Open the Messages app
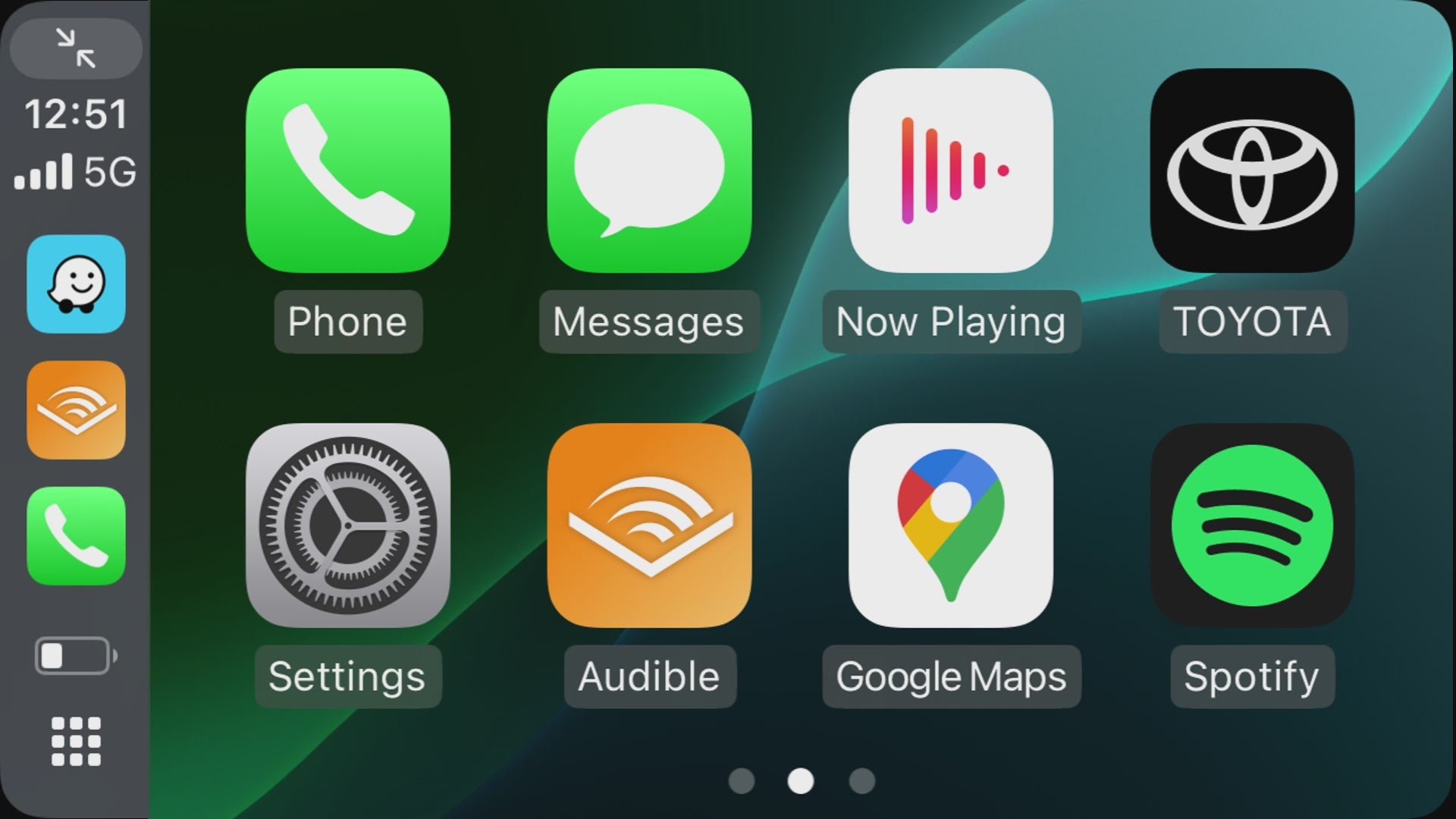 pos(649,171)
